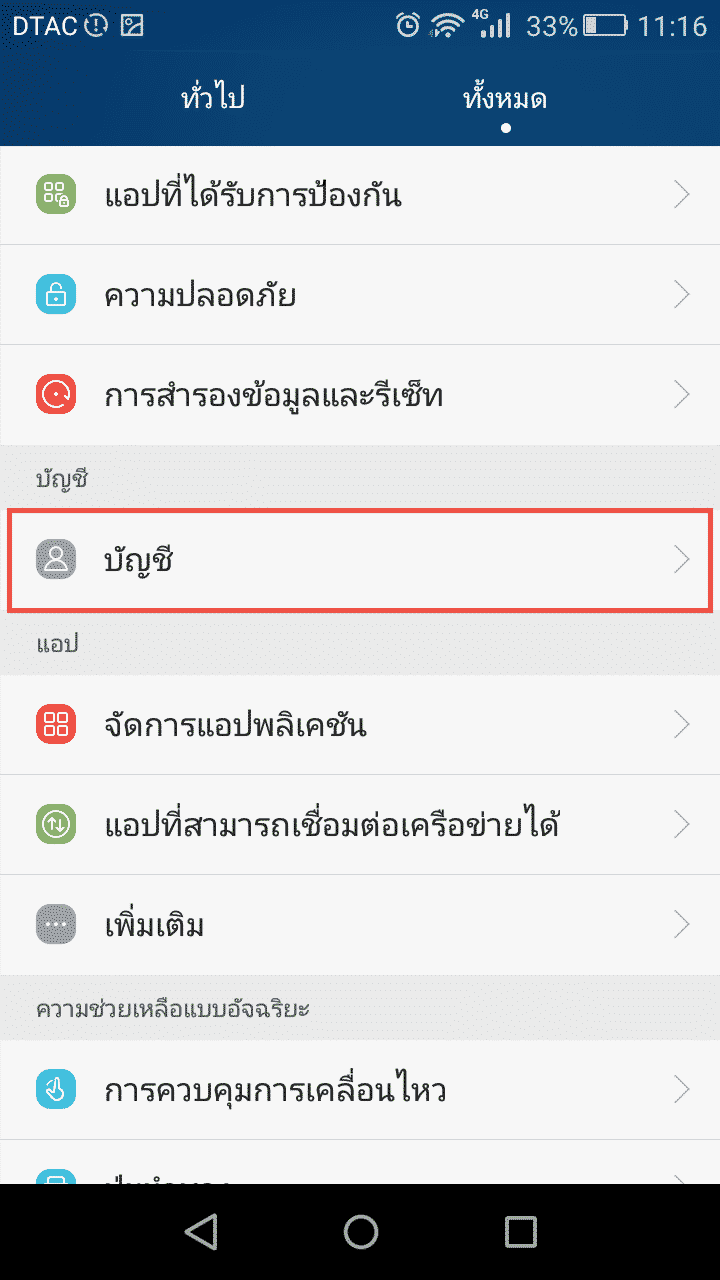Open แอปที่ได้รับการป้องกัน settings
Image resolution: width=720 pixels, height=1280 pixels.
click(x=360, y=195)
